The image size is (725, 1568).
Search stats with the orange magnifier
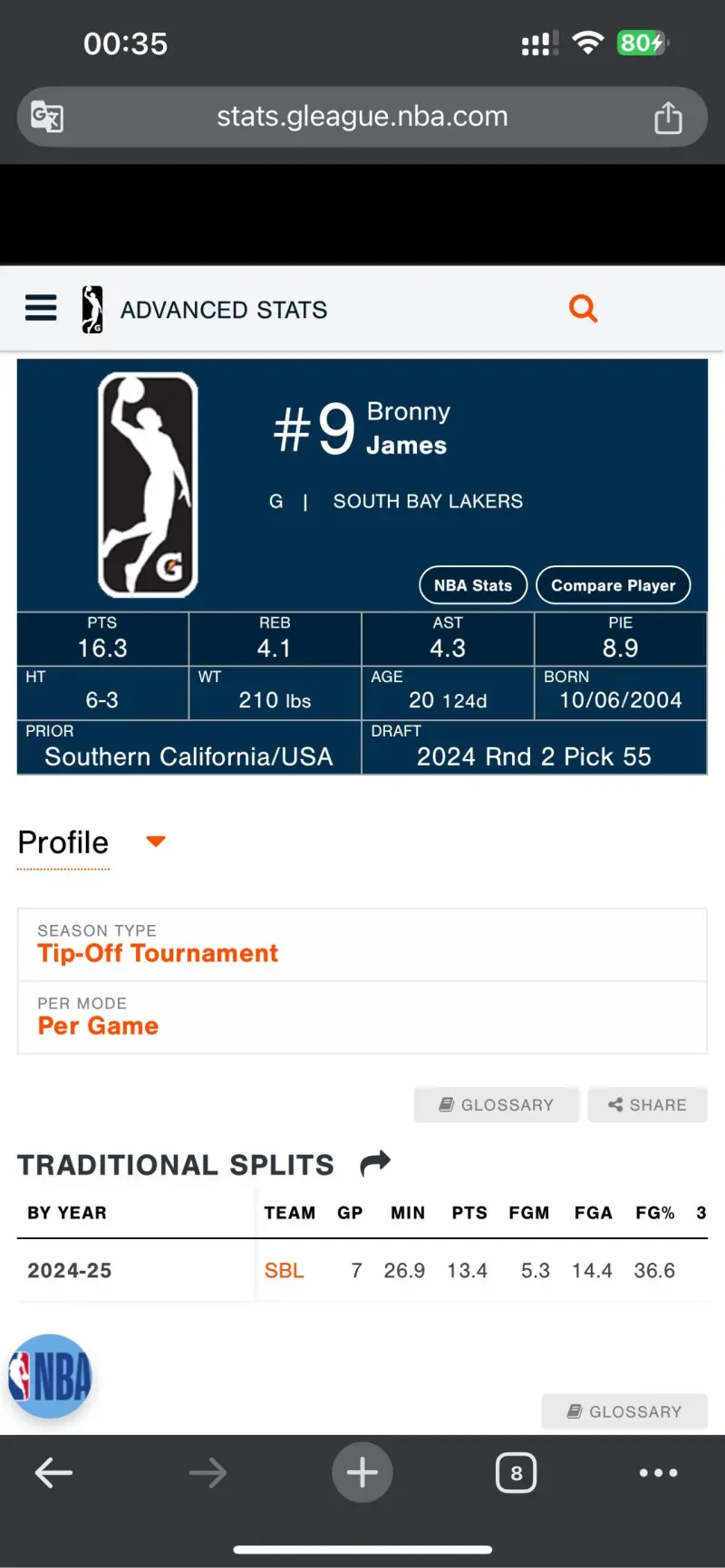pyautogui.click(x=583, y=309)
